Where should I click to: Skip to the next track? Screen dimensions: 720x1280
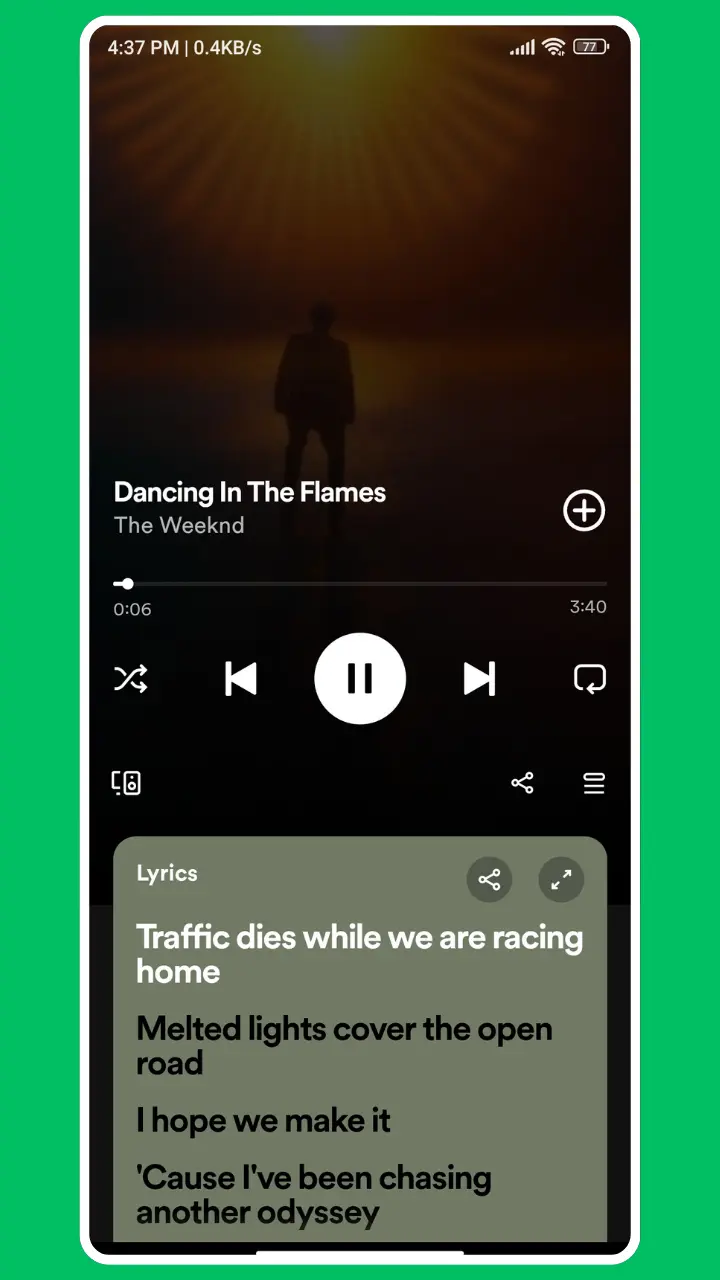tap(479, 678)
